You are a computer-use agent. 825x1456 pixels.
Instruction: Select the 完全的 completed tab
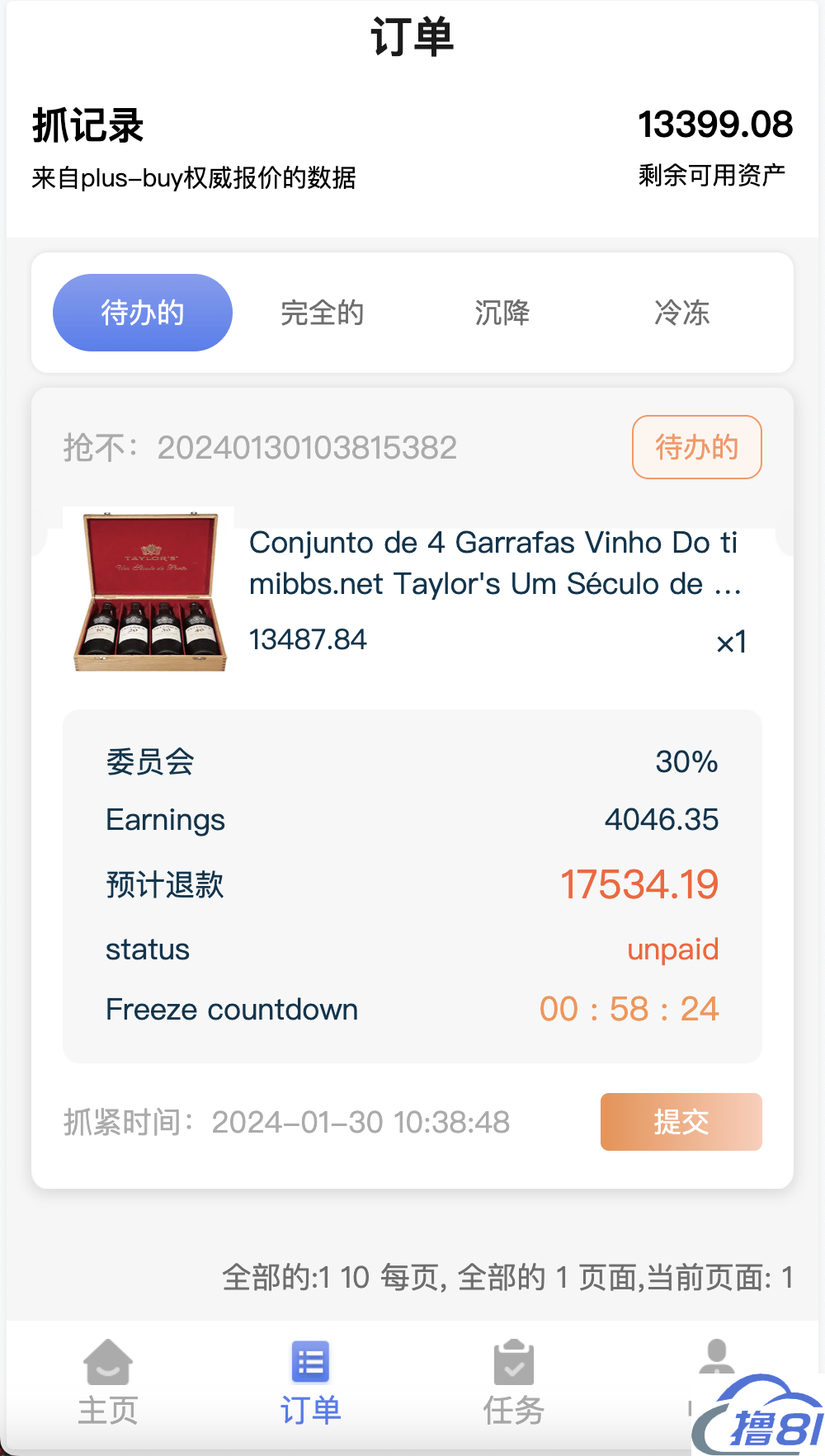click(x=322, y=313)
